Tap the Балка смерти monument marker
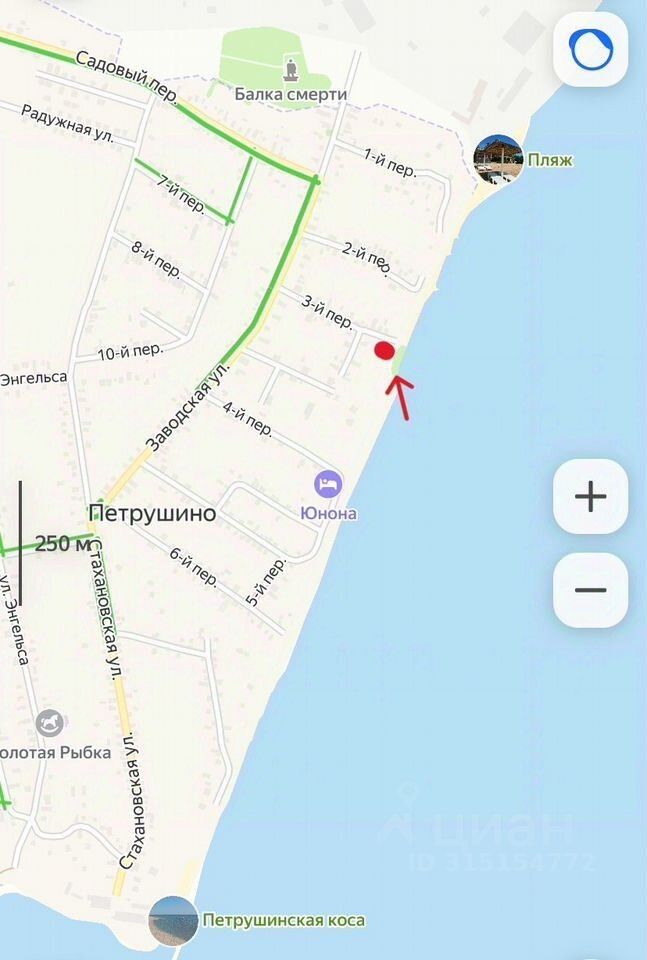The width and height of the screenshot is (647, 960). tap(291, 71)
